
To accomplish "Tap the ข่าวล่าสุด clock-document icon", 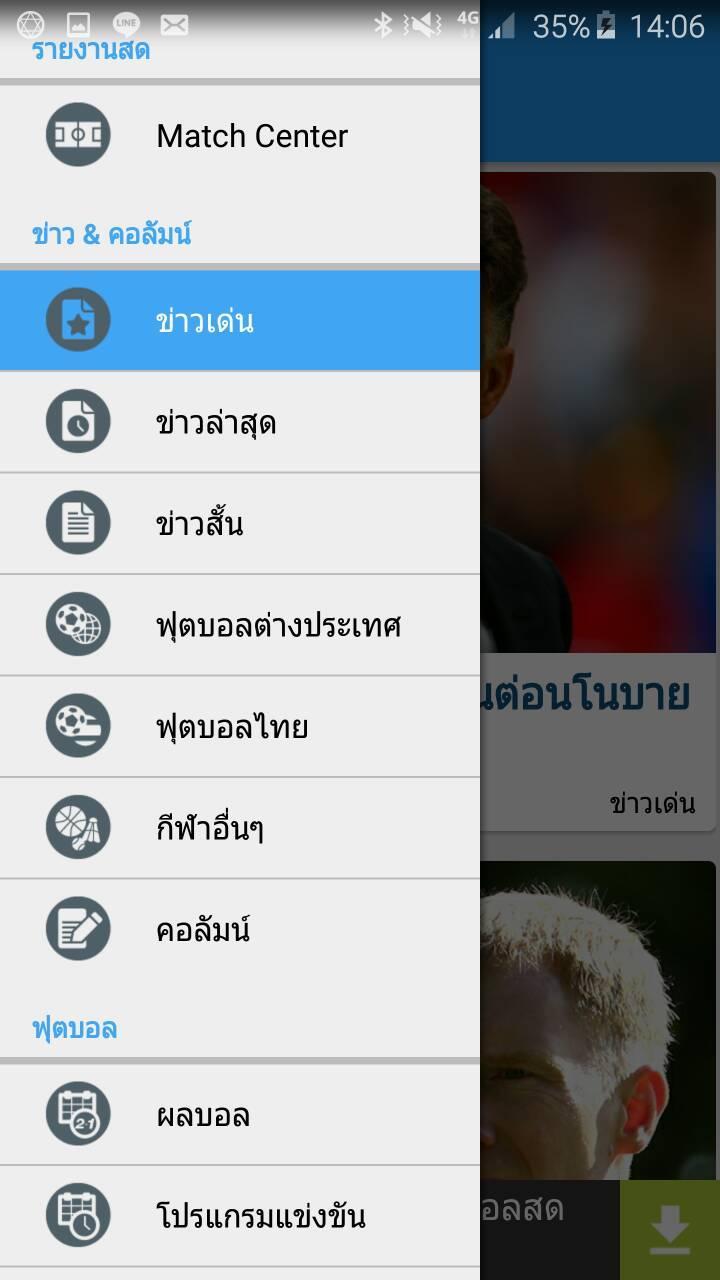I will pyautogui.click(x=78, y=421).
